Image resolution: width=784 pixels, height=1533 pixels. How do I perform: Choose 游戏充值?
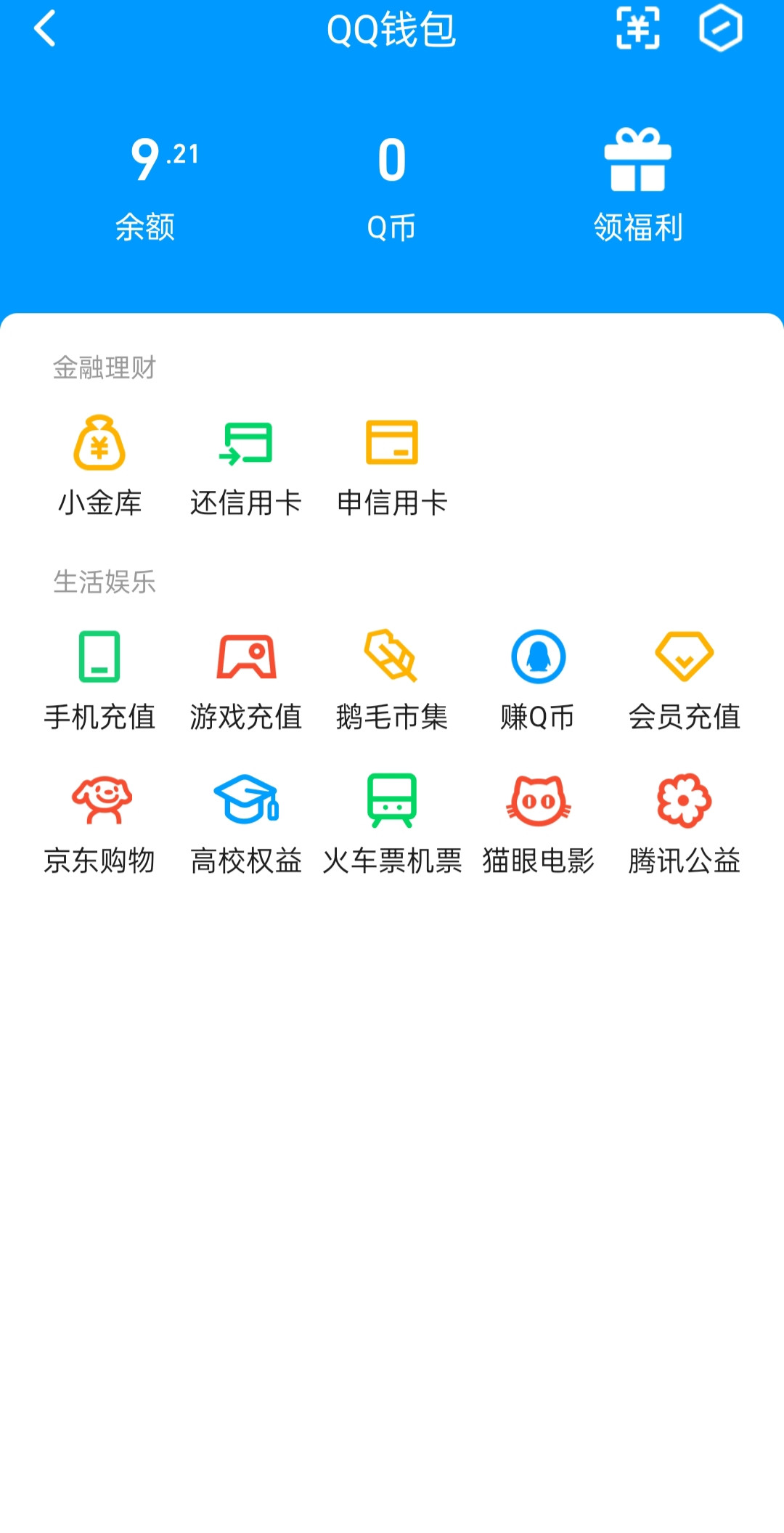pos(246,680)
